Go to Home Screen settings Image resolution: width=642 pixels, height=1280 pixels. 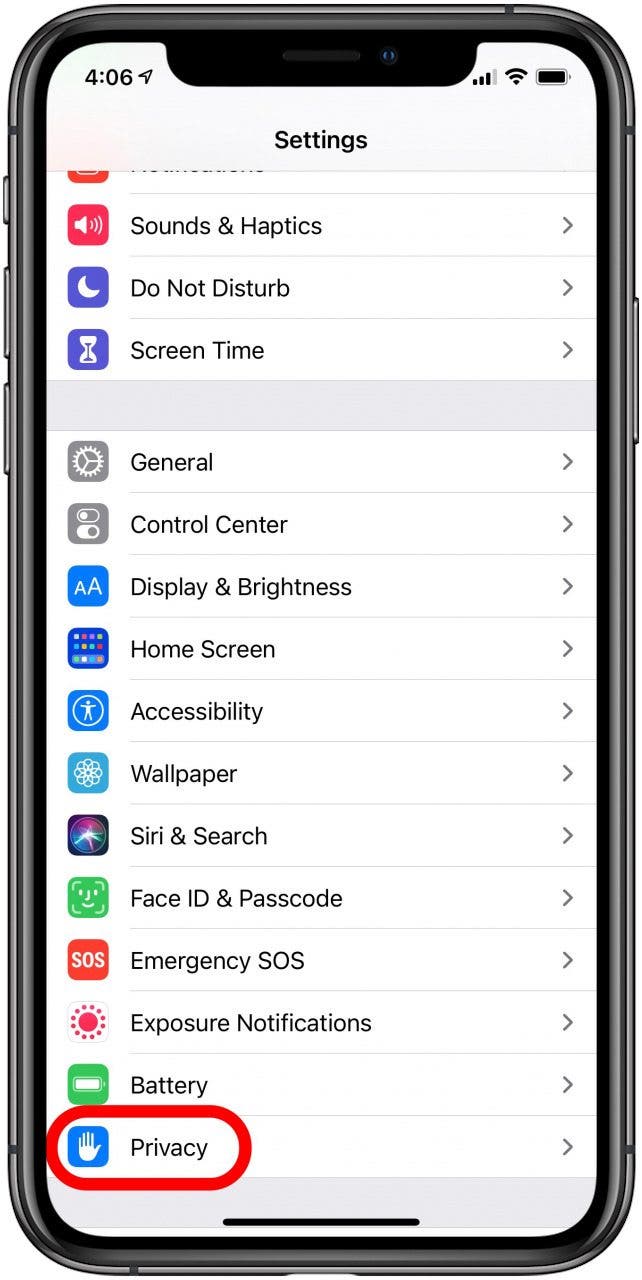point(203,649)
